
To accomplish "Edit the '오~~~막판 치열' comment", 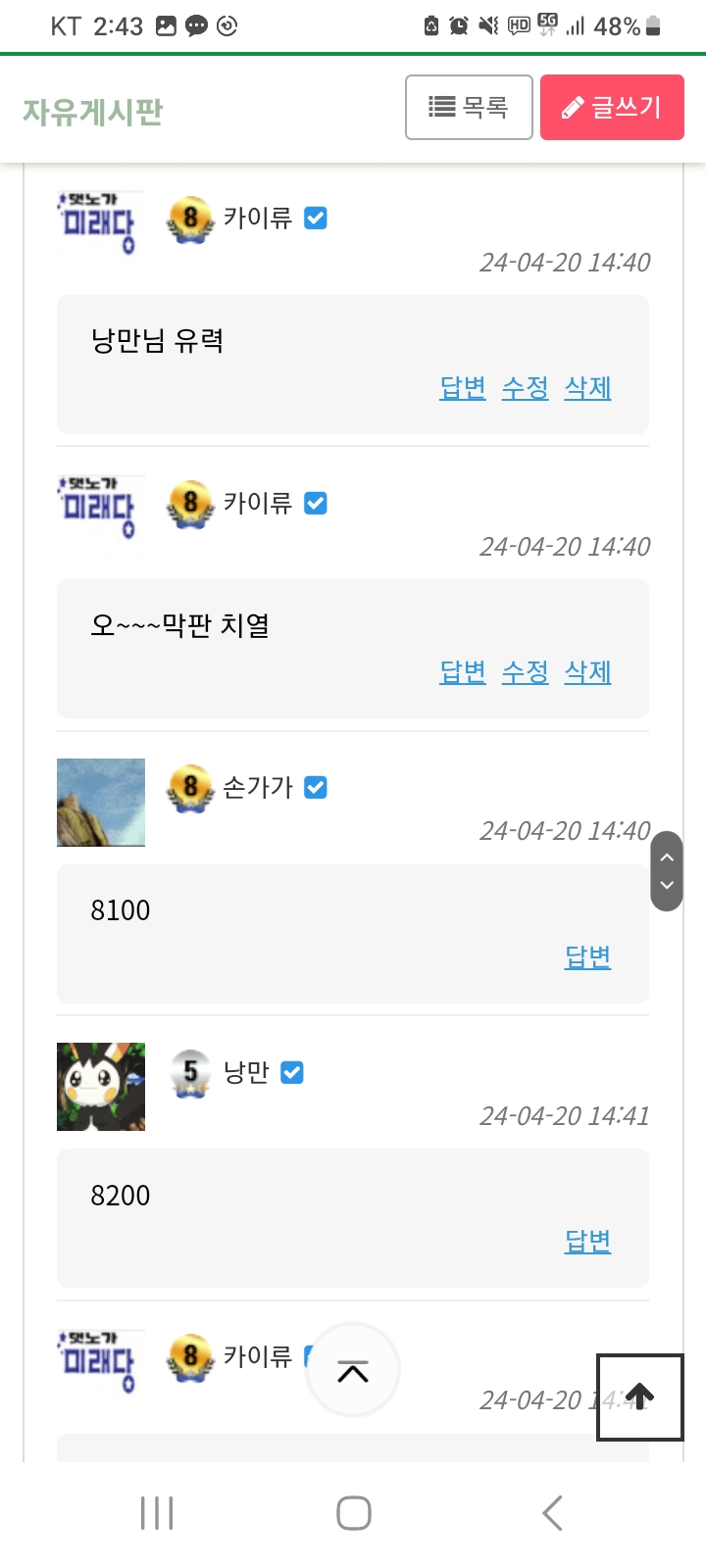I will tap(525, 672).
